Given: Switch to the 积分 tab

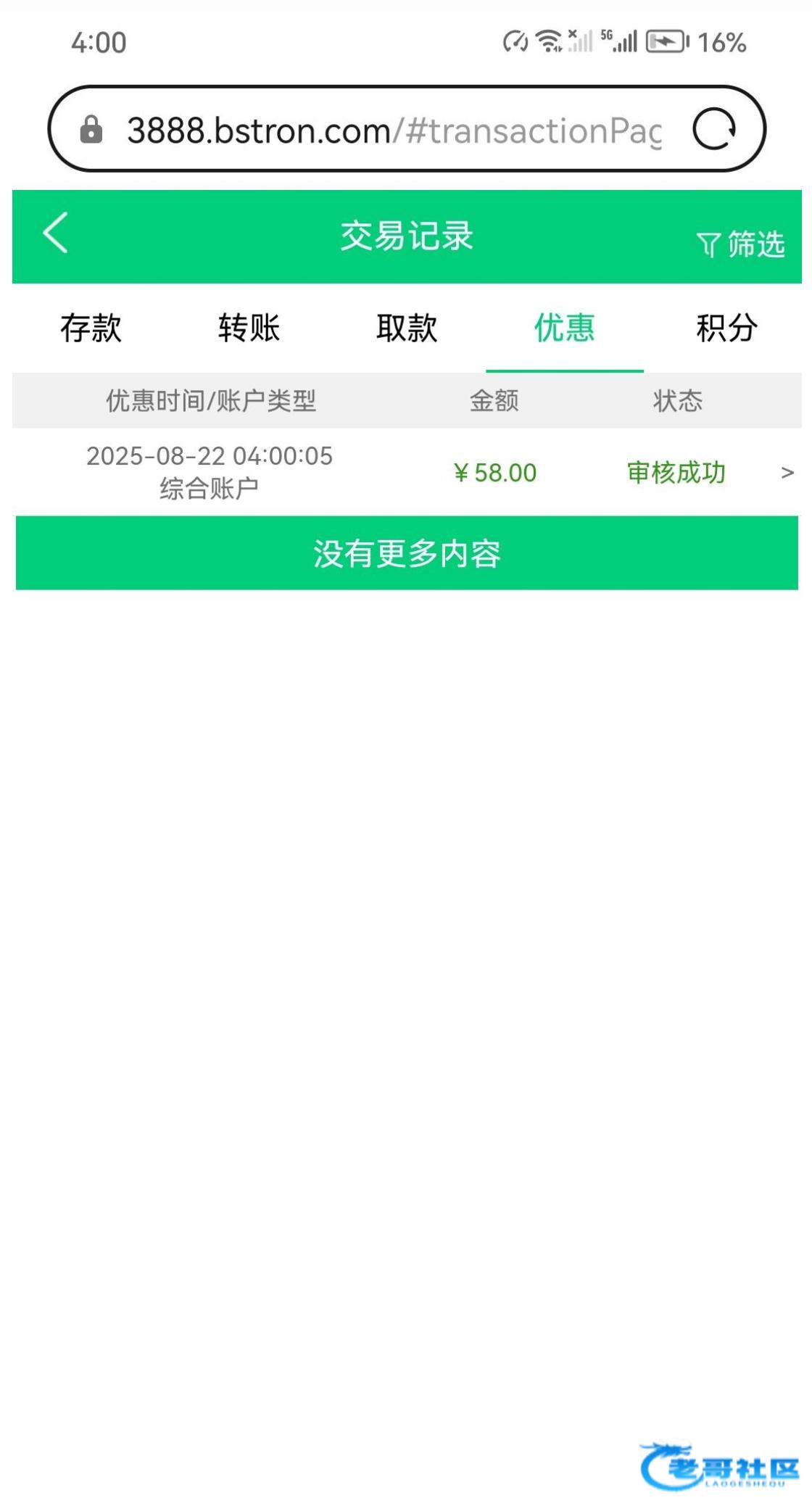Looking at the screenshot, I should point(726,328).
